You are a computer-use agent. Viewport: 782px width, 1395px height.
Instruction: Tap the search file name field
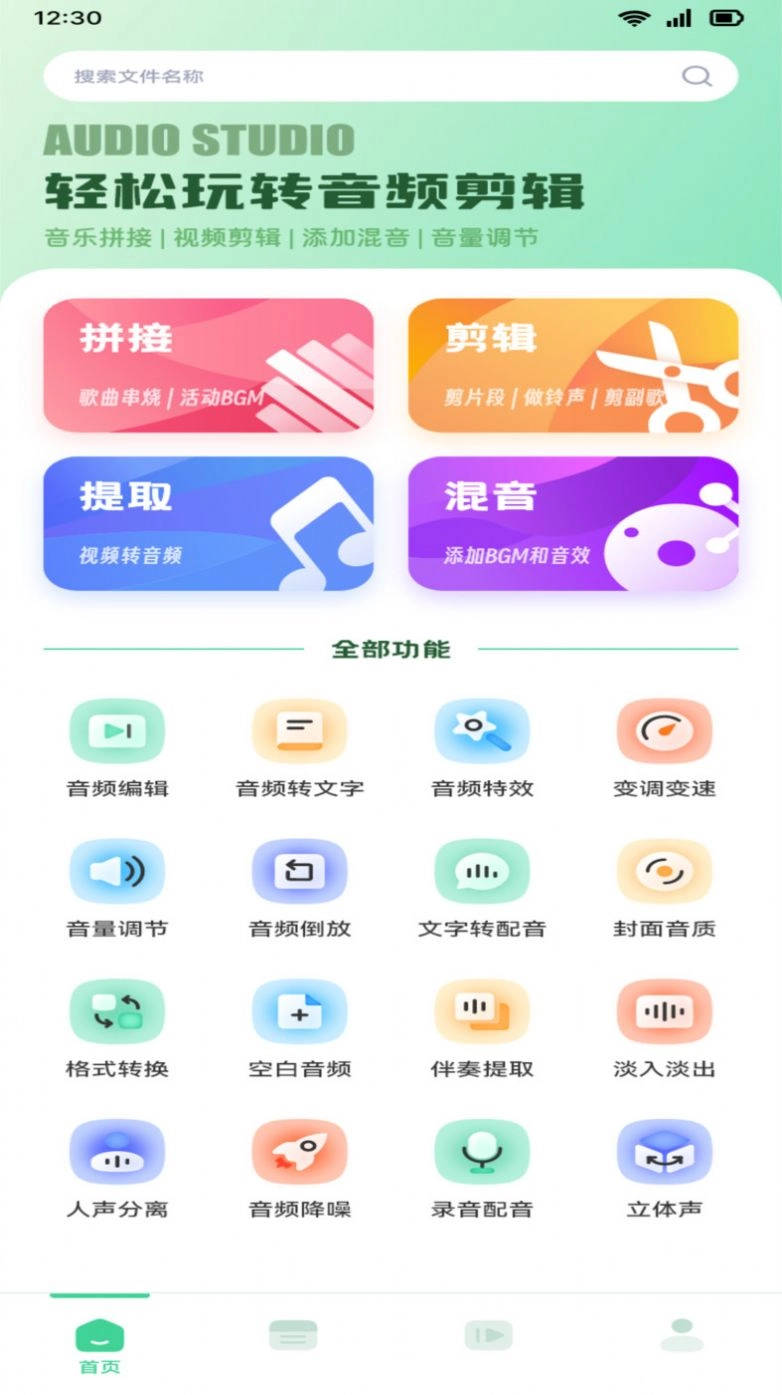[x=390, y=75]
